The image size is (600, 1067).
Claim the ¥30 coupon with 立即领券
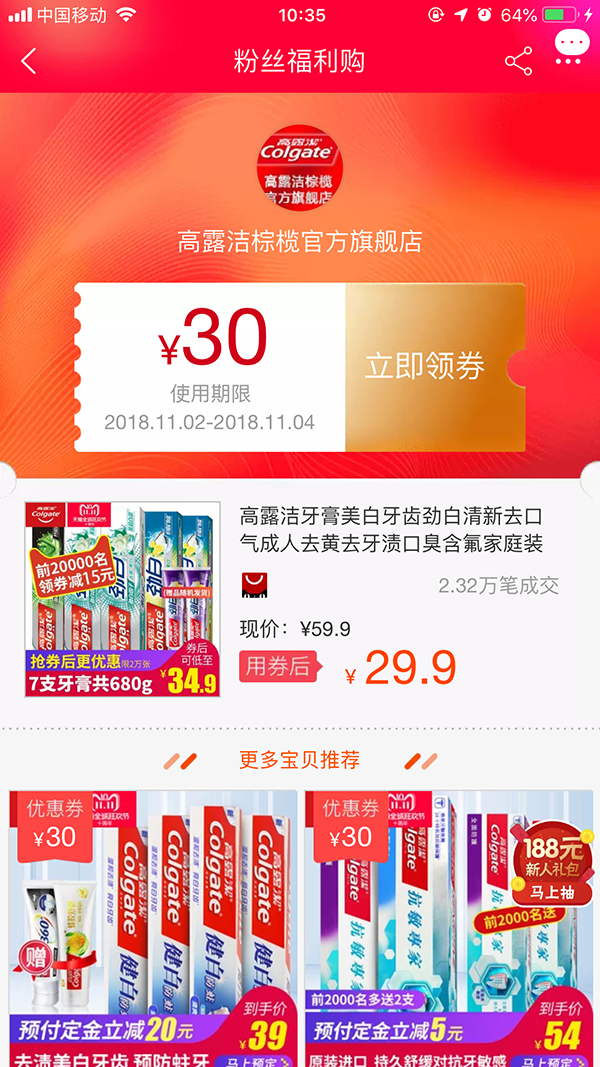(x=425, y=366)
